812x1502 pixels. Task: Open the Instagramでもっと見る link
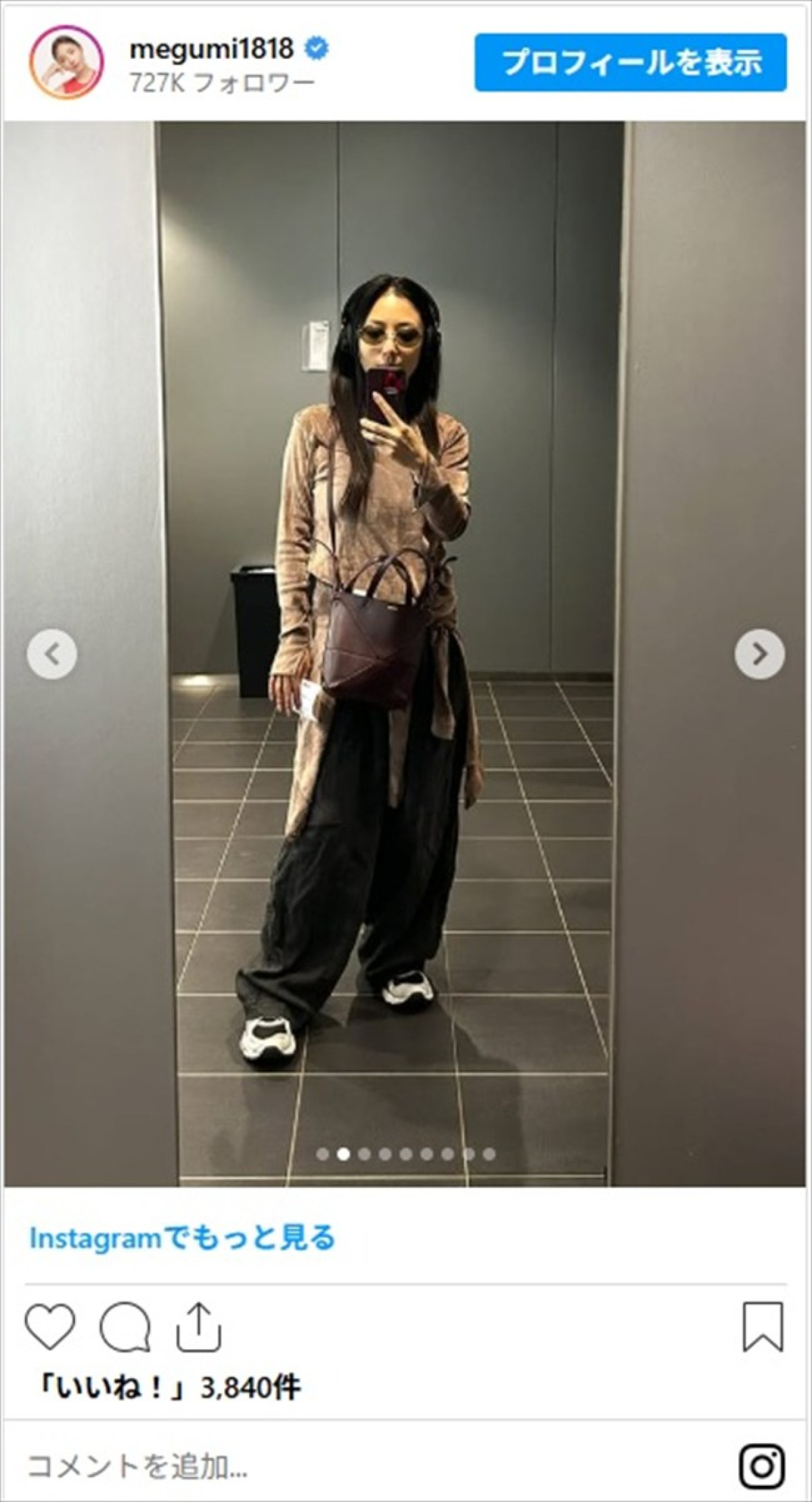(183, 1237)
